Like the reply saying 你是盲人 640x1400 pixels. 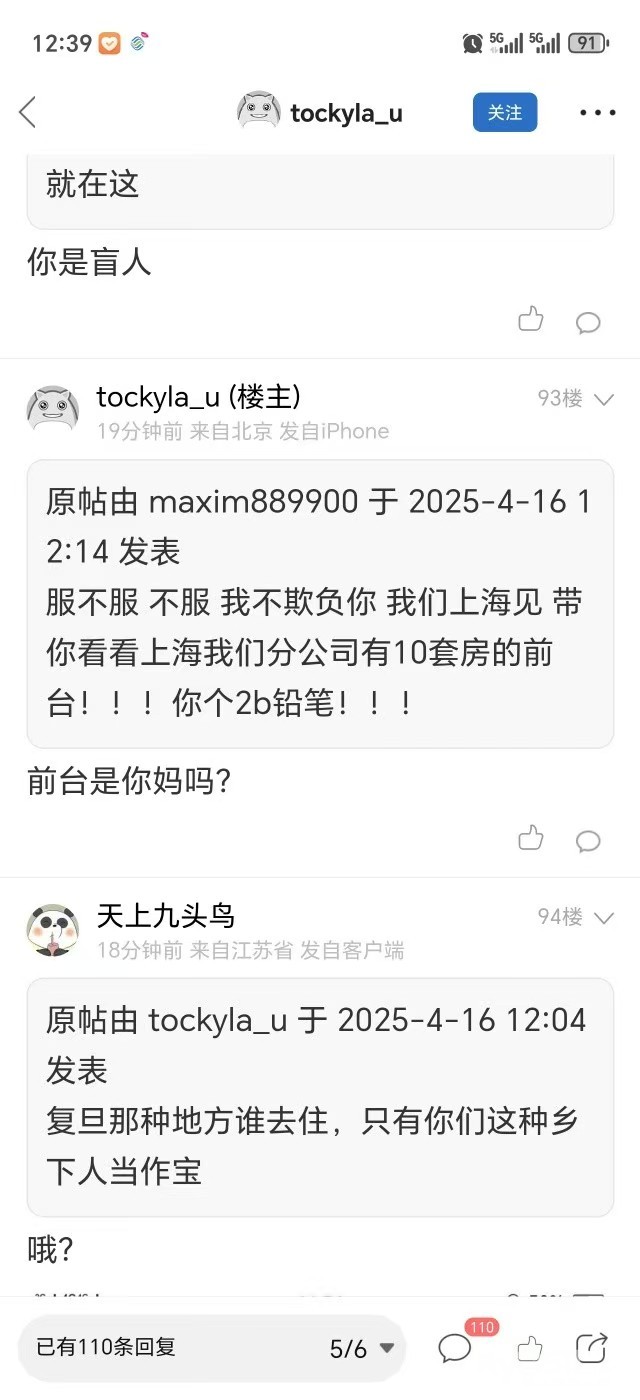(x=531, y=320)
